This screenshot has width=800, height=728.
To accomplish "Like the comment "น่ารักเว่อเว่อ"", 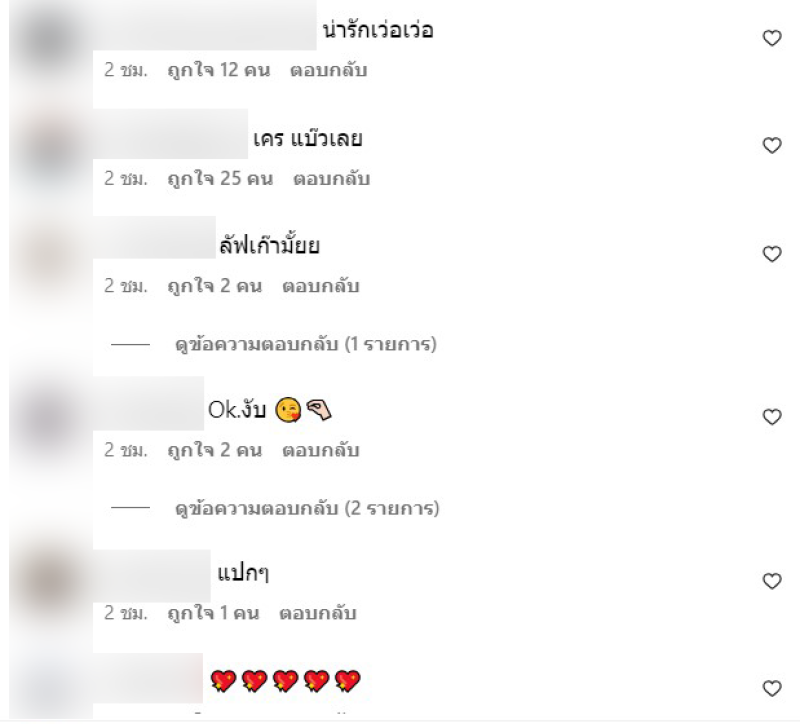I will click(x=771, y=39).
